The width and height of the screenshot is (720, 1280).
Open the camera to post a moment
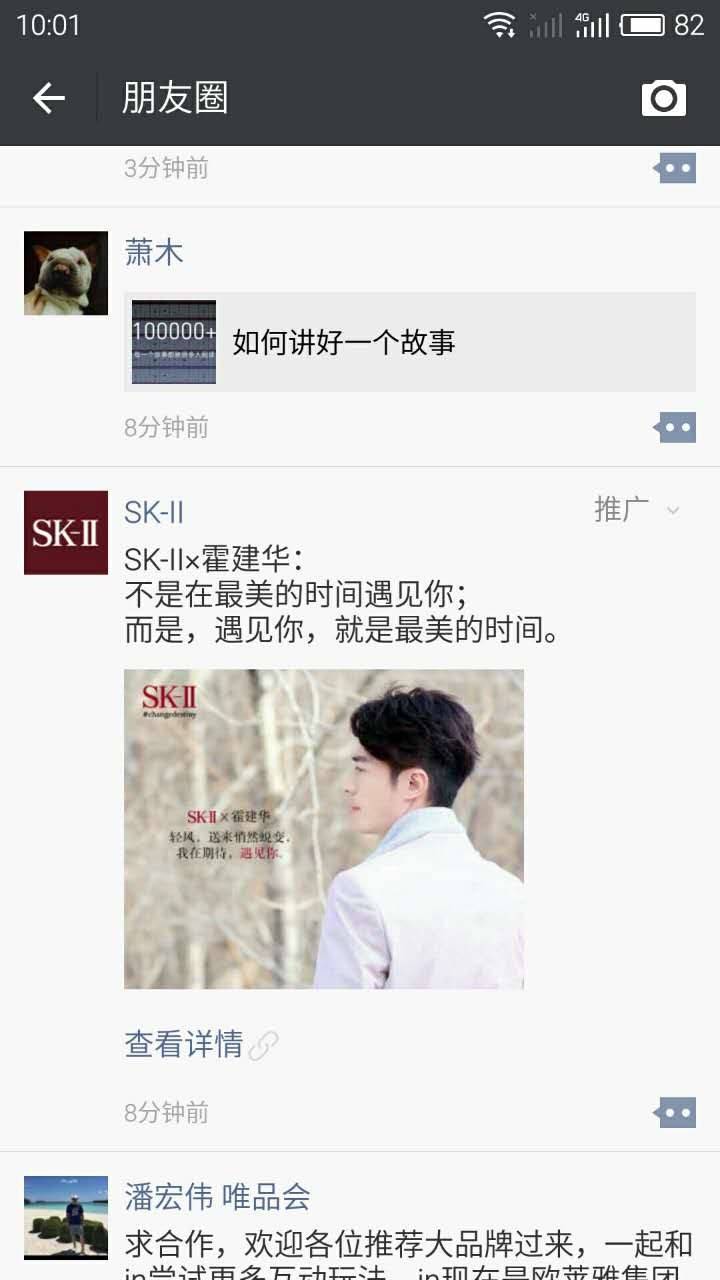663,98
